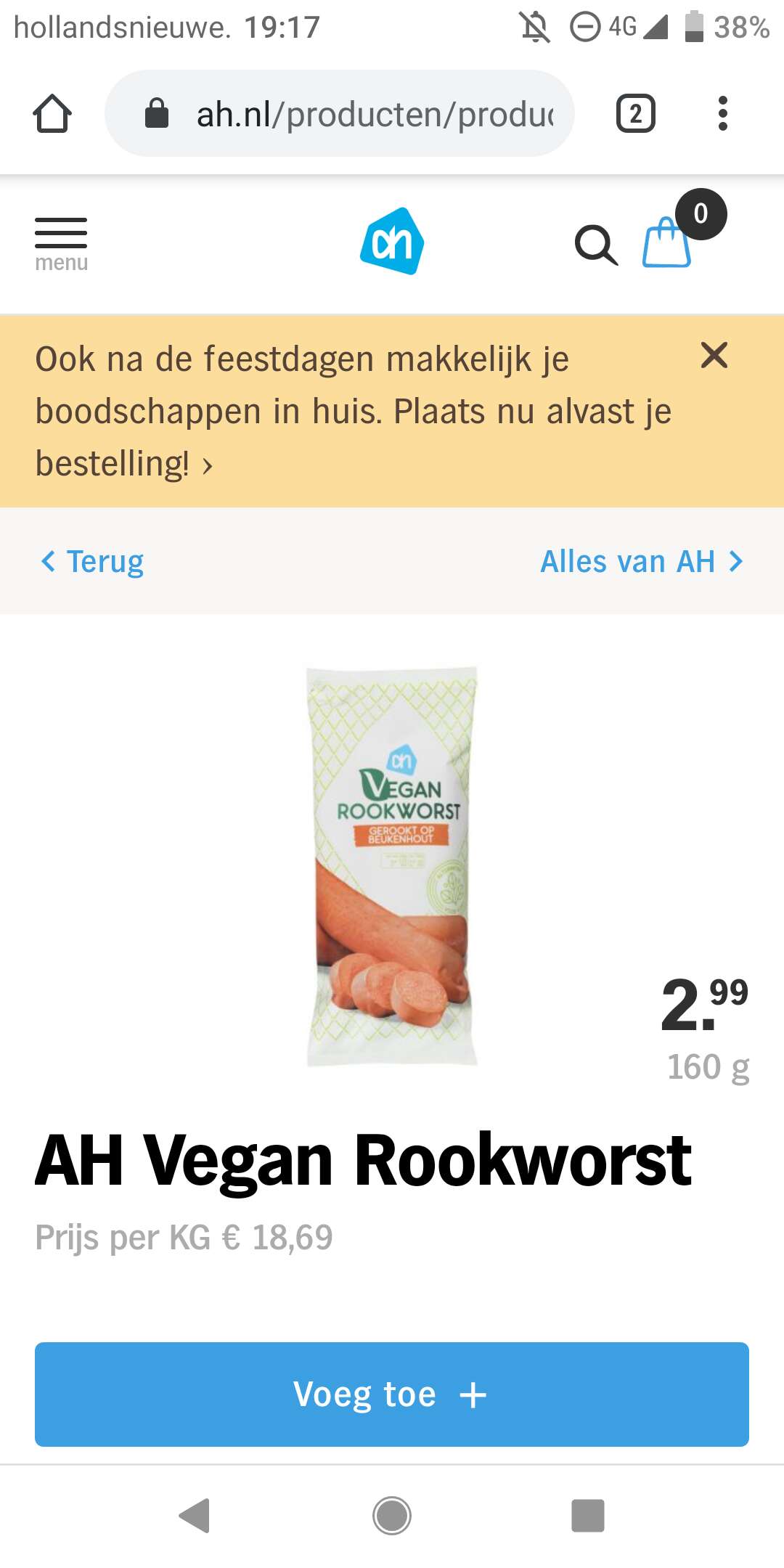Image resolution: width=784 pixels, height=1568 pixels.
Task: Open the browser overflow menu
Action: 722,114
